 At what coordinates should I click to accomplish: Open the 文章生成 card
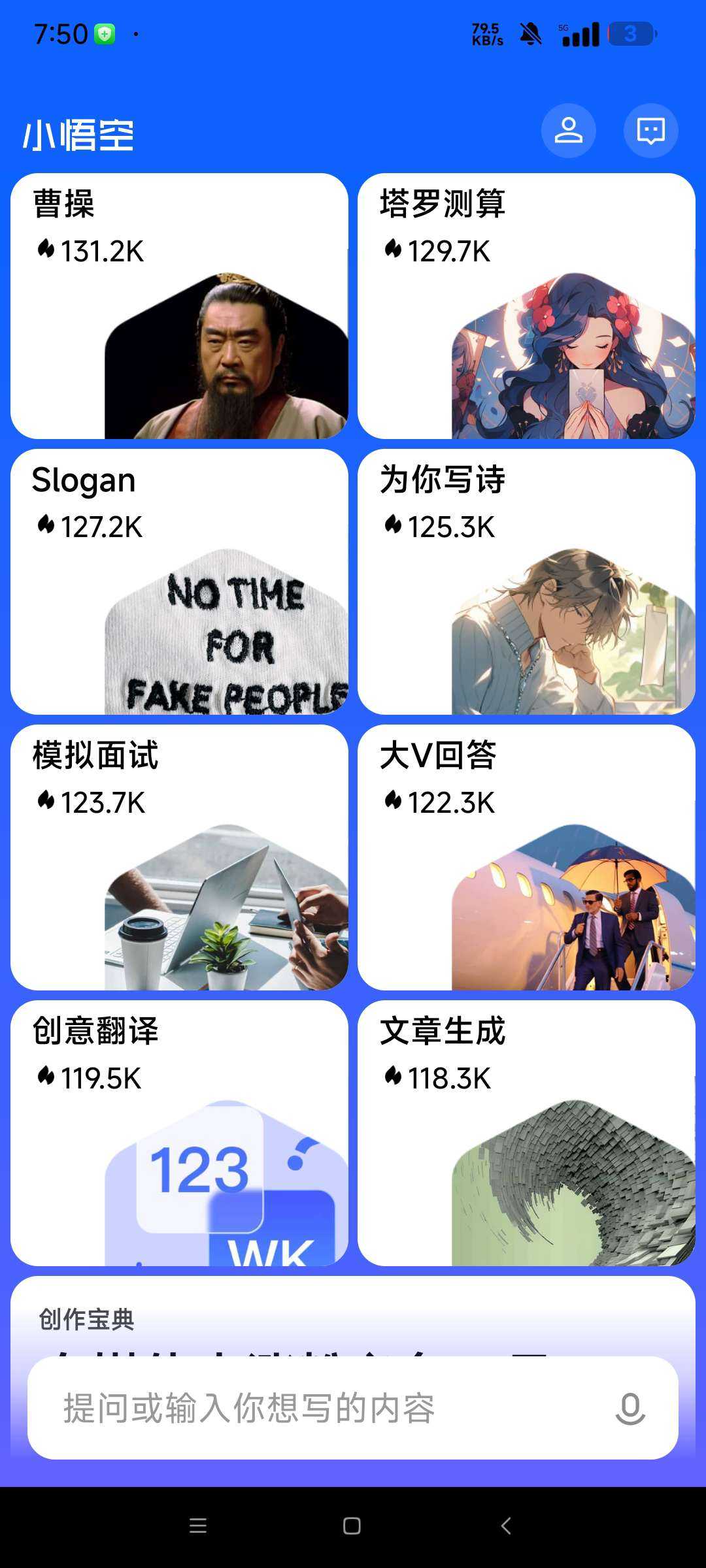[526, 1133]
